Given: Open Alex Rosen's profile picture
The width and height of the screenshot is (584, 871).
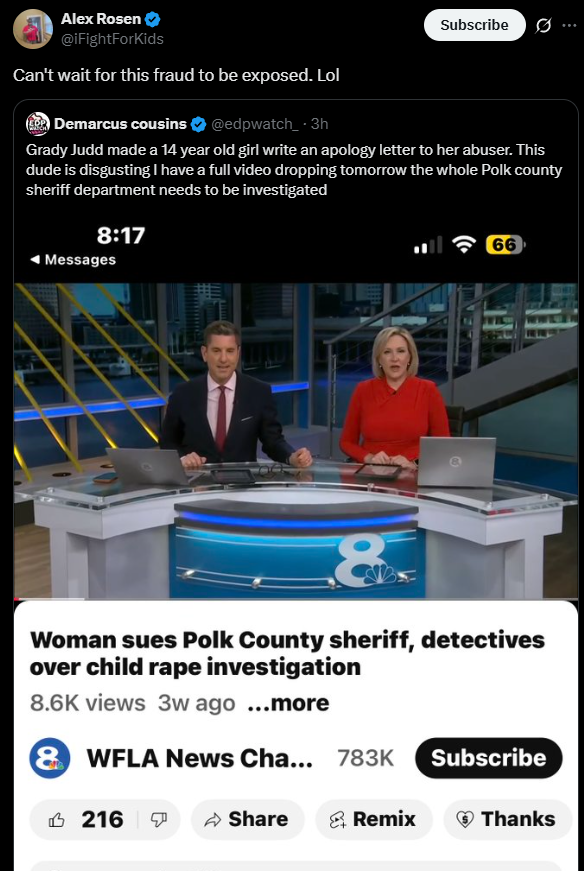Looking at the screenshot, I should click(33, 29).
